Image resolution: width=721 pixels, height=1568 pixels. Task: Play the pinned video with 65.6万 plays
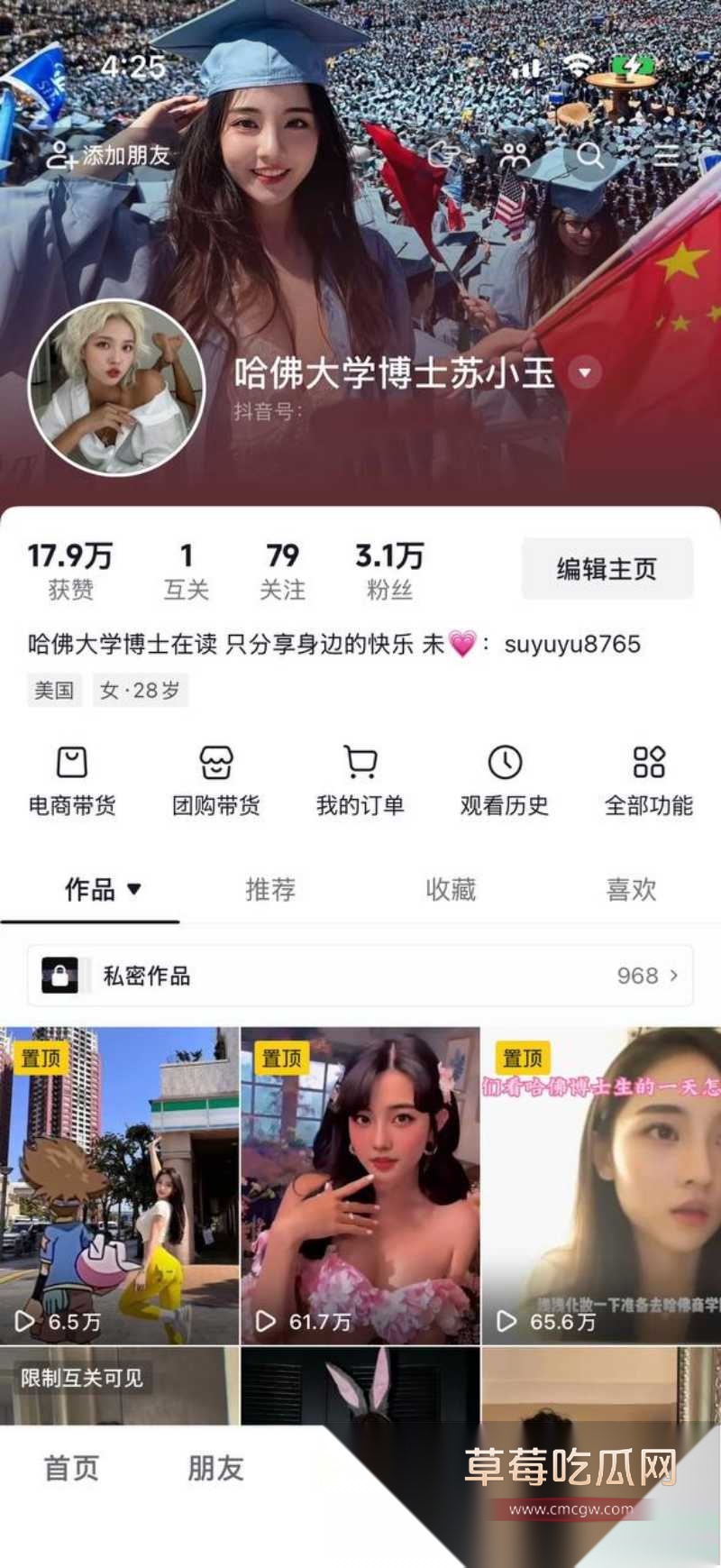601,1186
